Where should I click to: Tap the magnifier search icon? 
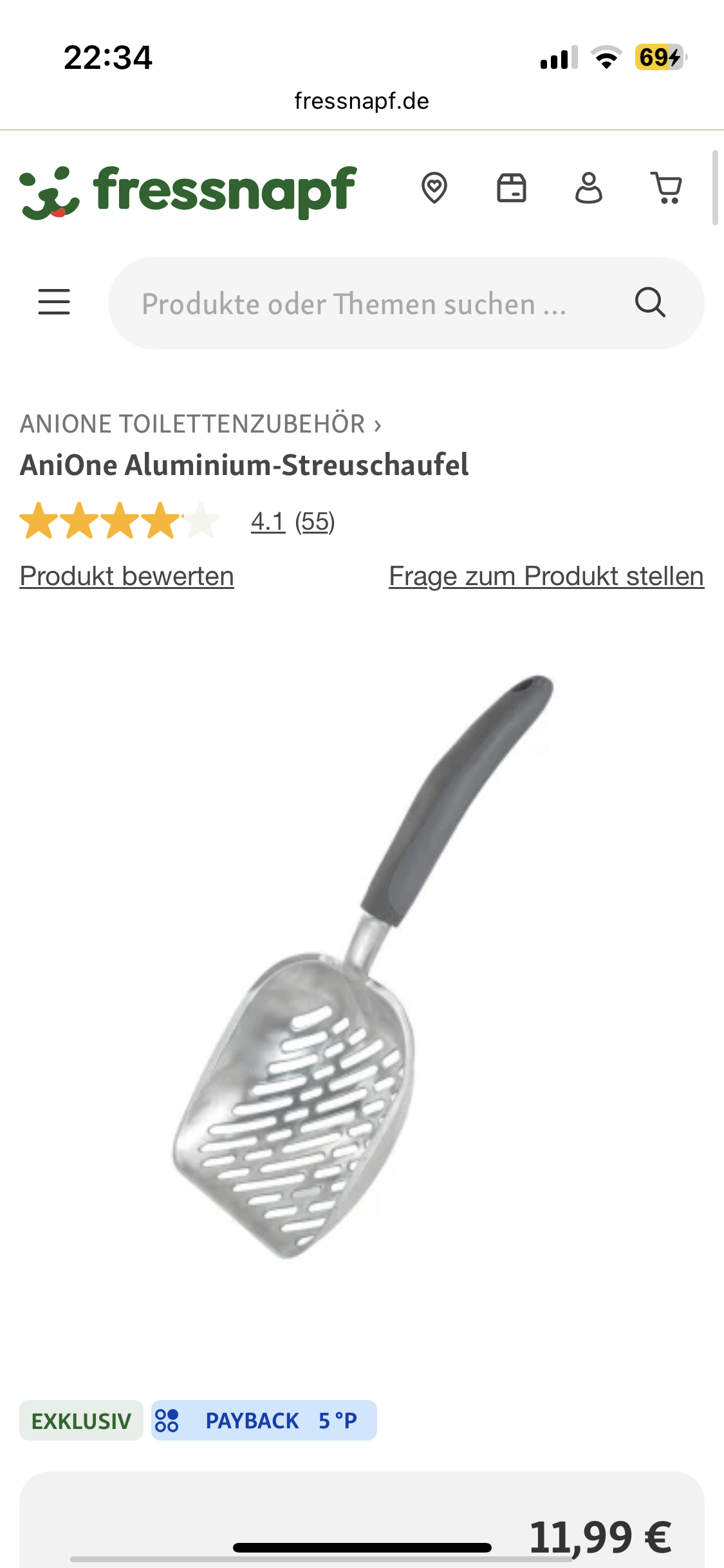pyautogui.click(x=650, y=303)
